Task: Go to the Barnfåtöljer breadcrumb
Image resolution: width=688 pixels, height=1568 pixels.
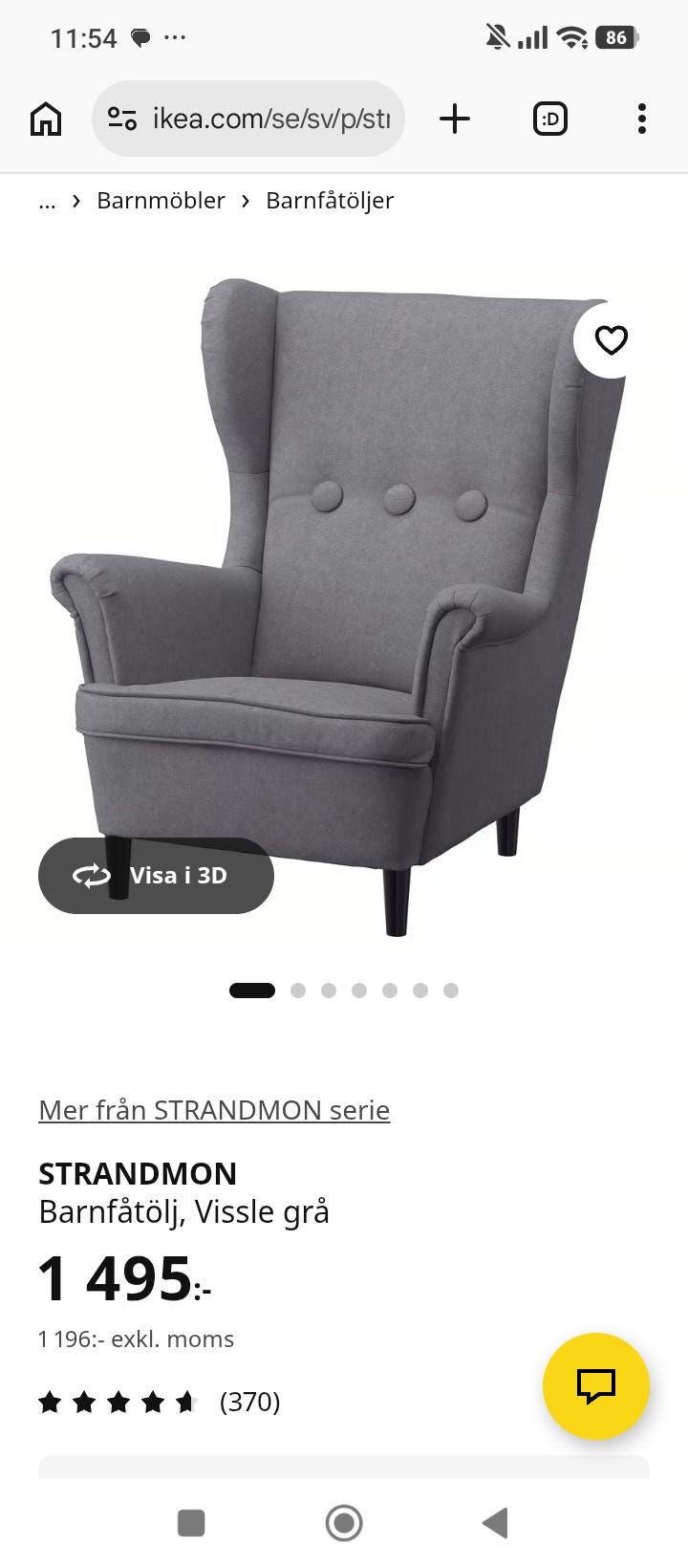Action: pos(330,201)
